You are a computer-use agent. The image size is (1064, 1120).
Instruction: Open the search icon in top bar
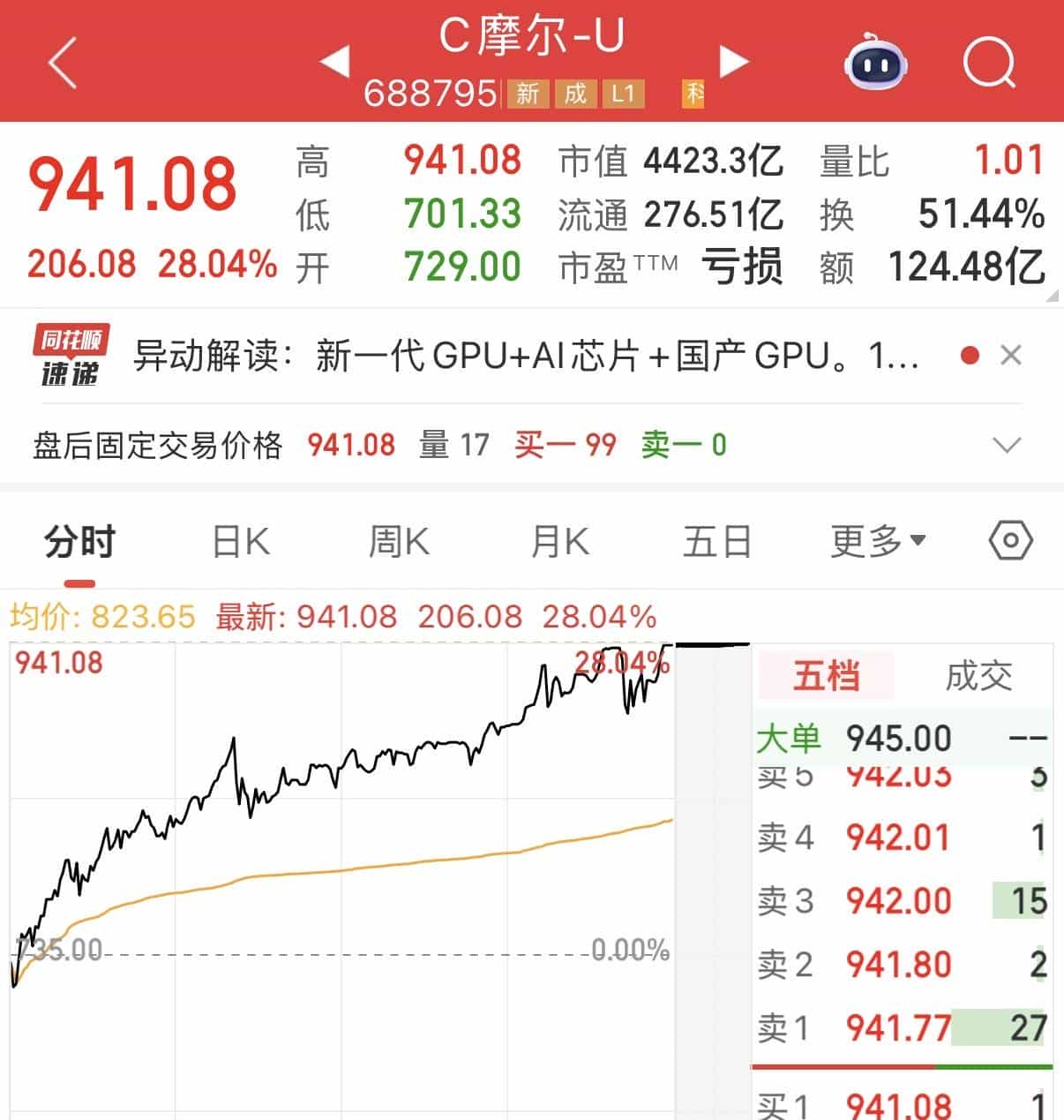(990, 64)
